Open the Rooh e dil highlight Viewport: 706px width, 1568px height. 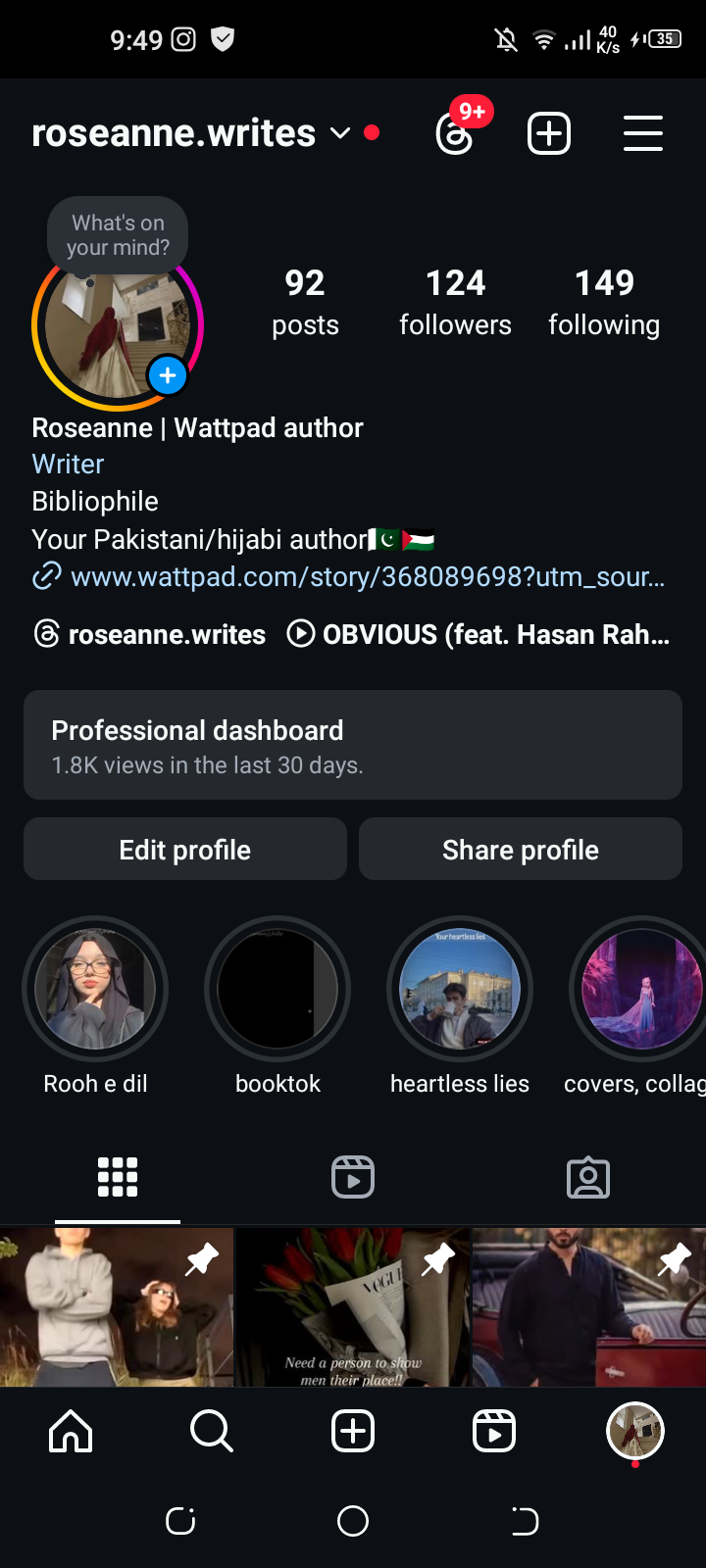pyautogui.click(x=95, y=990)
